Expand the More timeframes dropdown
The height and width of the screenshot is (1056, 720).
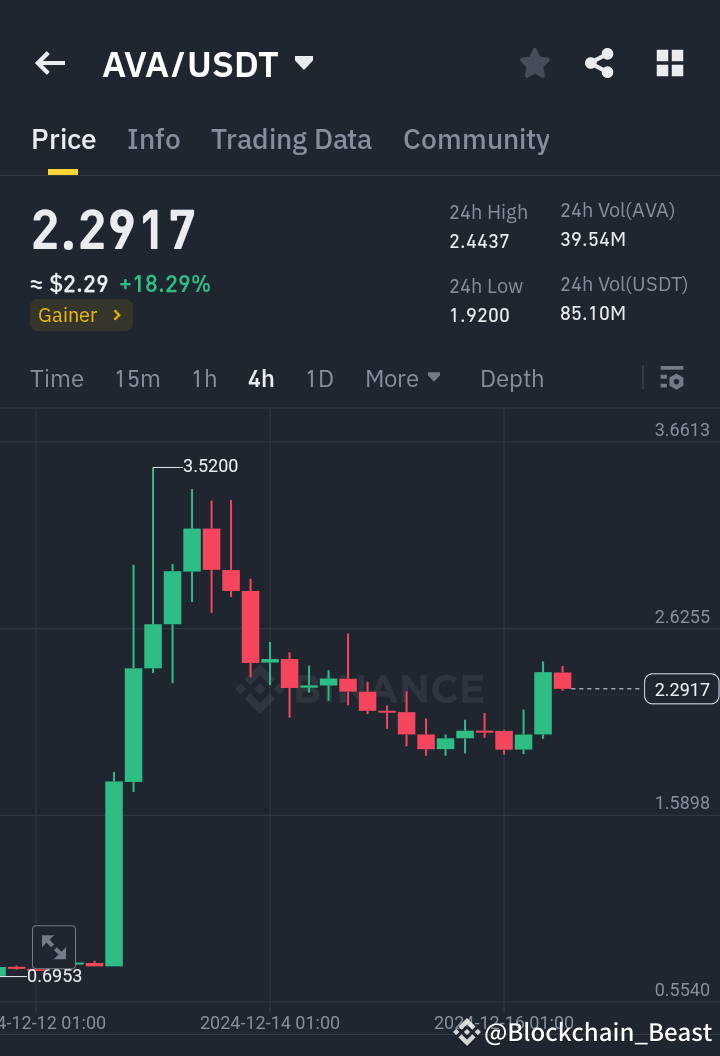[403, 378]
